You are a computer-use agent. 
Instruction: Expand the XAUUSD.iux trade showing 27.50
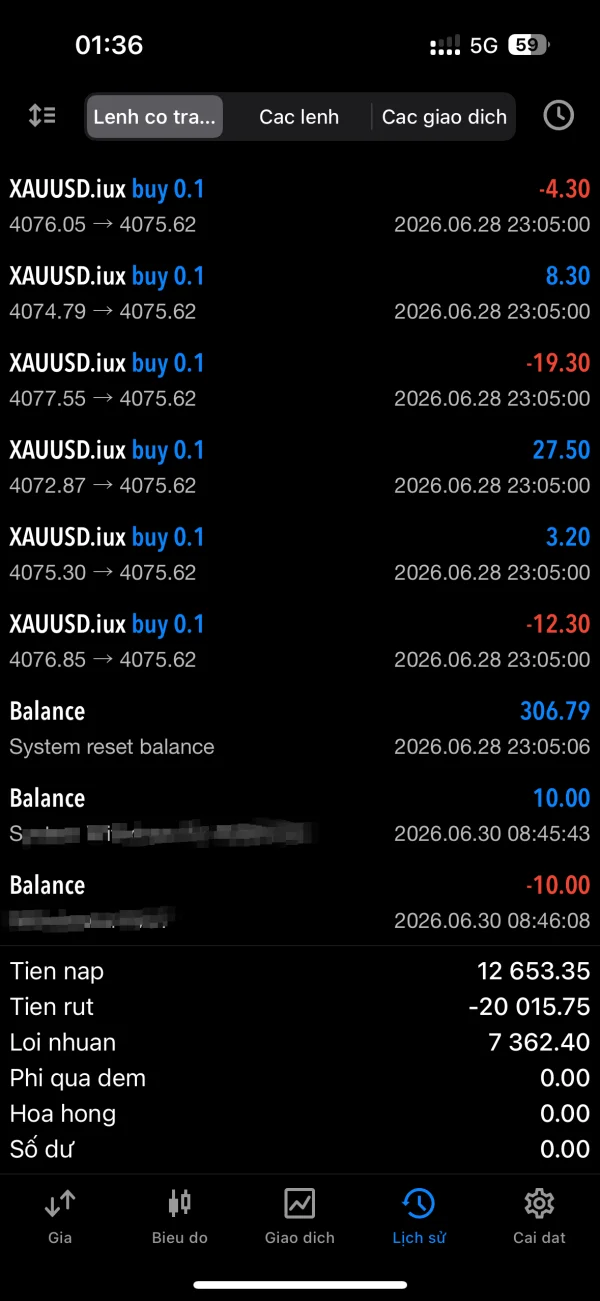click(300, 467)
